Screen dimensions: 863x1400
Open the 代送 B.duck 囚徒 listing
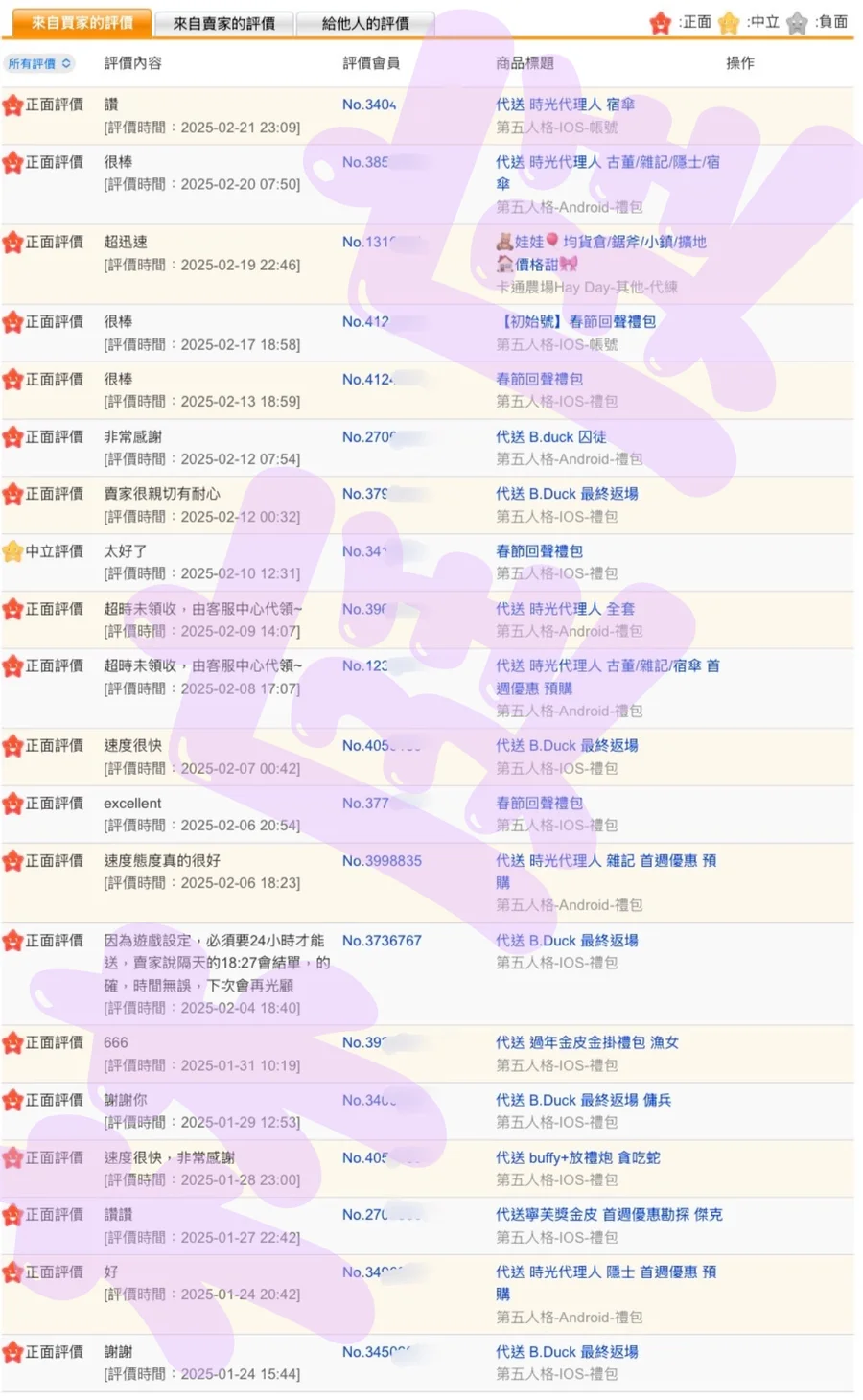click(550, 436)
